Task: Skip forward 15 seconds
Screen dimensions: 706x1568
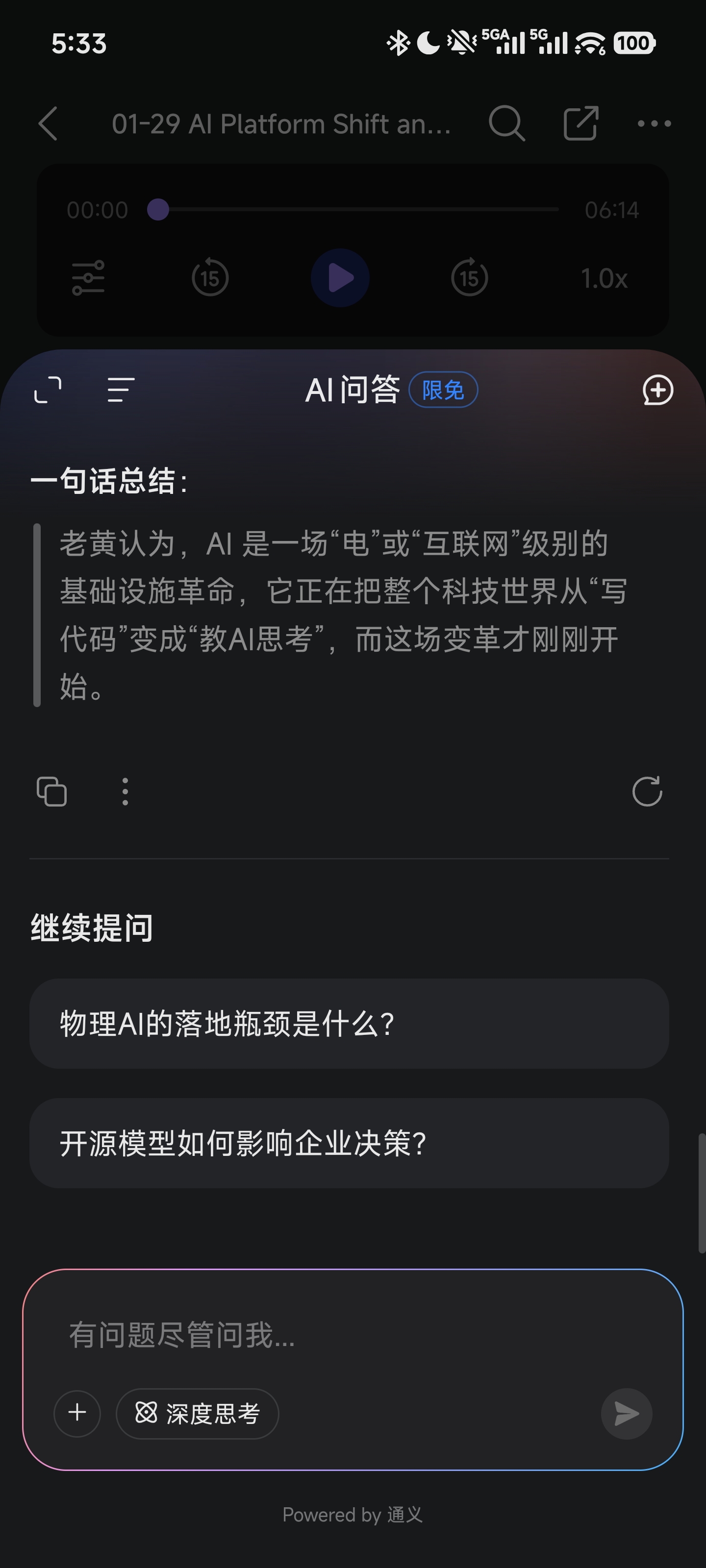Action: [x=469, y=277]
